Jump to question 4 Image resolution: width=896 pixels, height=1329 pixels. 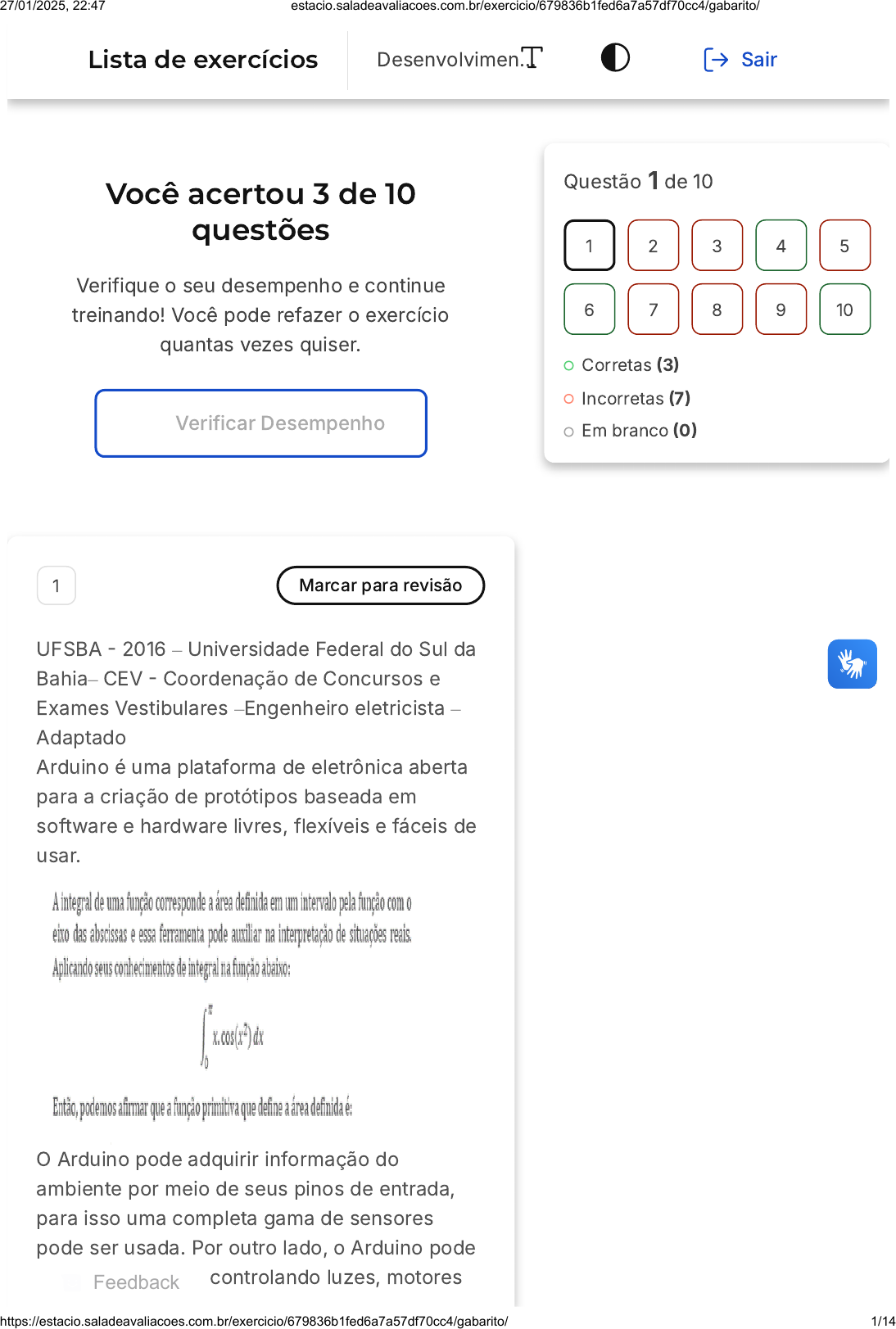click(781, 246)
